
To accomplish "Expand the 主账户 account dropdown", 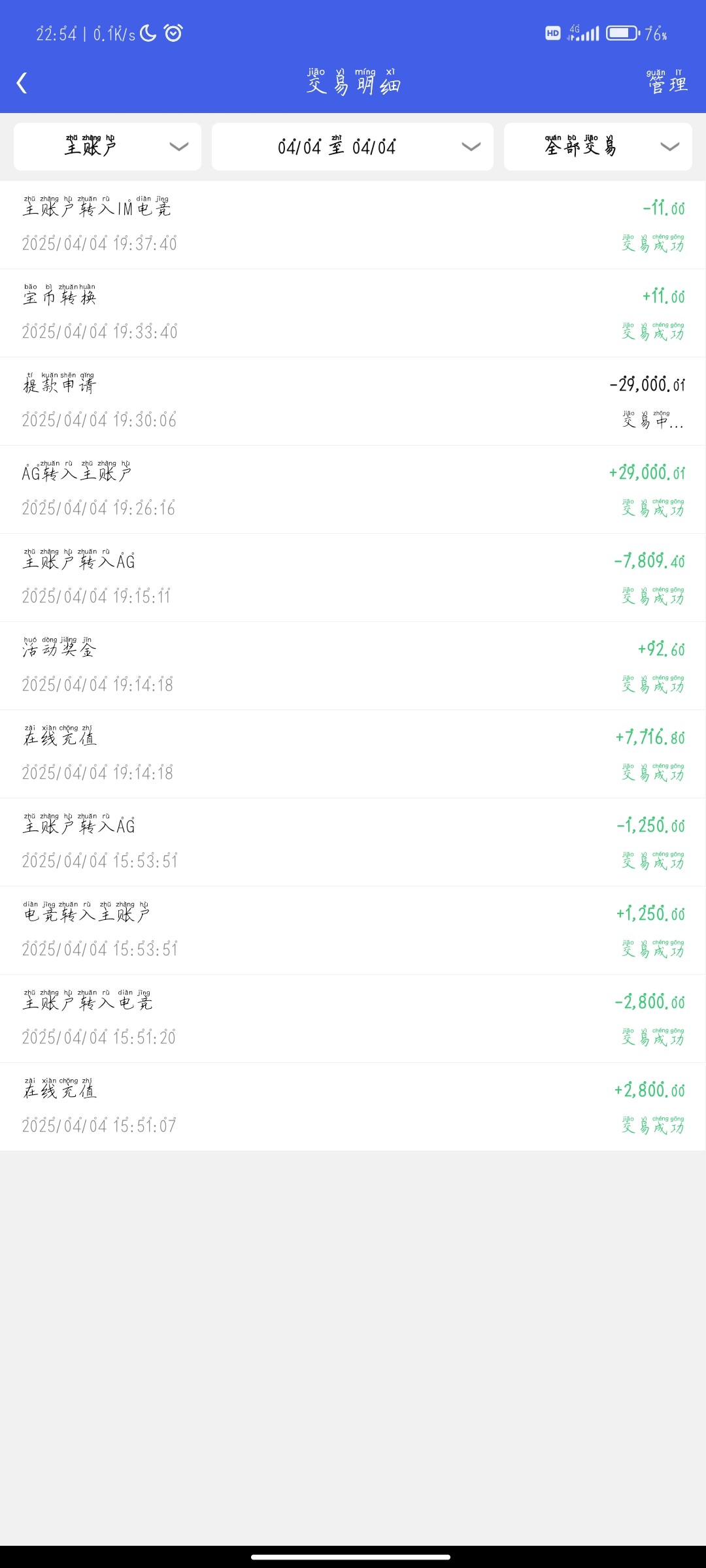I will click(x=107, y=147).
